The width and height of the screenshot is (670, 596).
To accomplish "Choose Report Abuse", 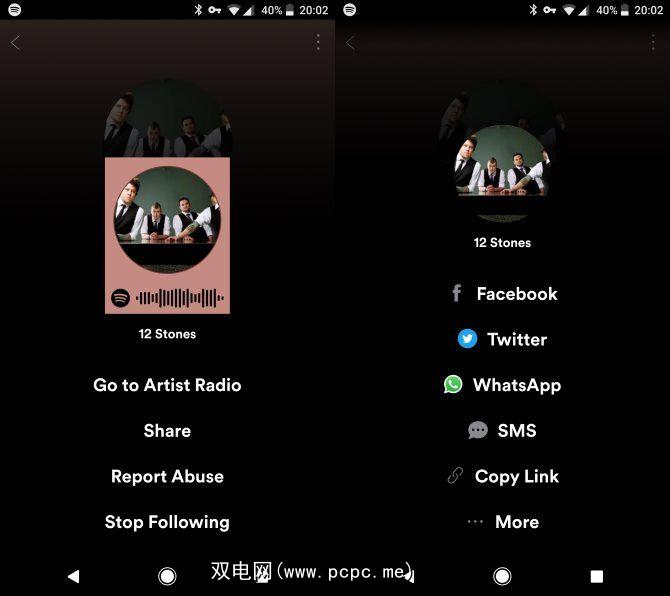I will pos(167,477).
